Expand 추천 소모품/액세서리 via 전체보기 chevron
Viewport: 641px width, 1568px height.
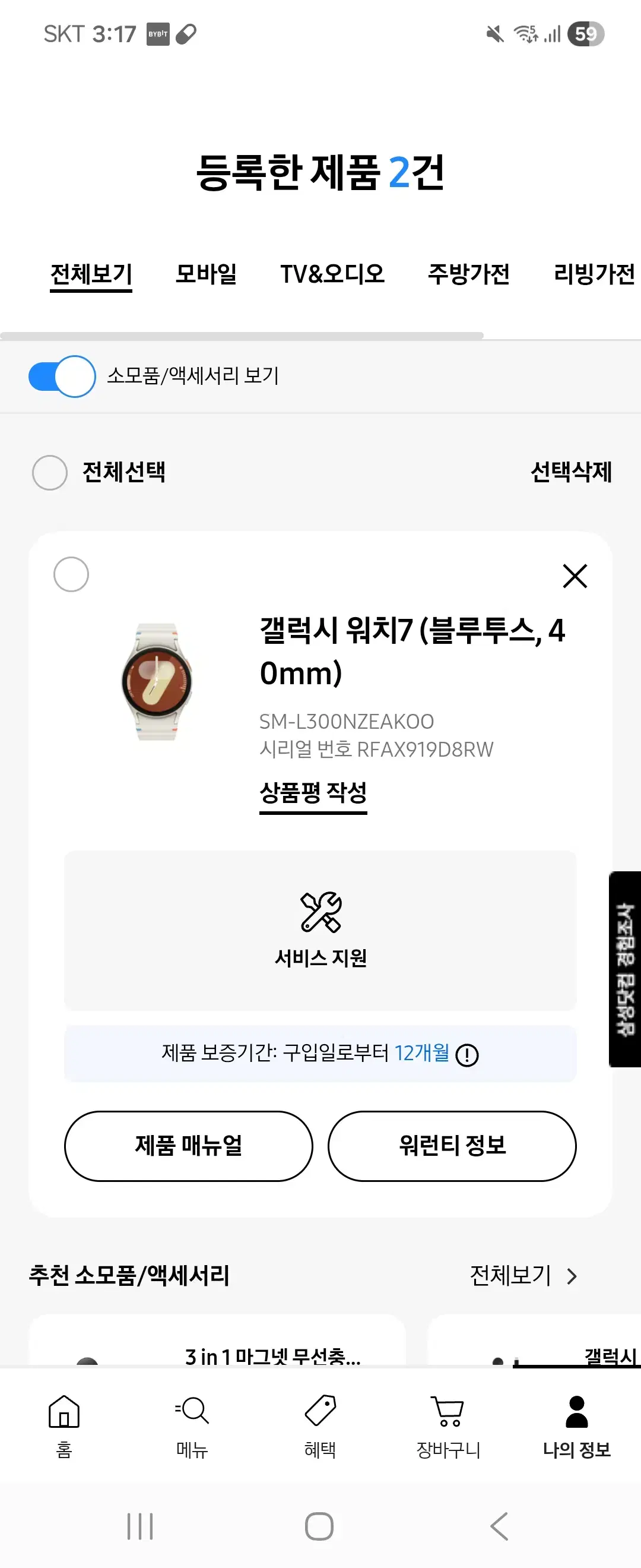(x=570, y=1276)
